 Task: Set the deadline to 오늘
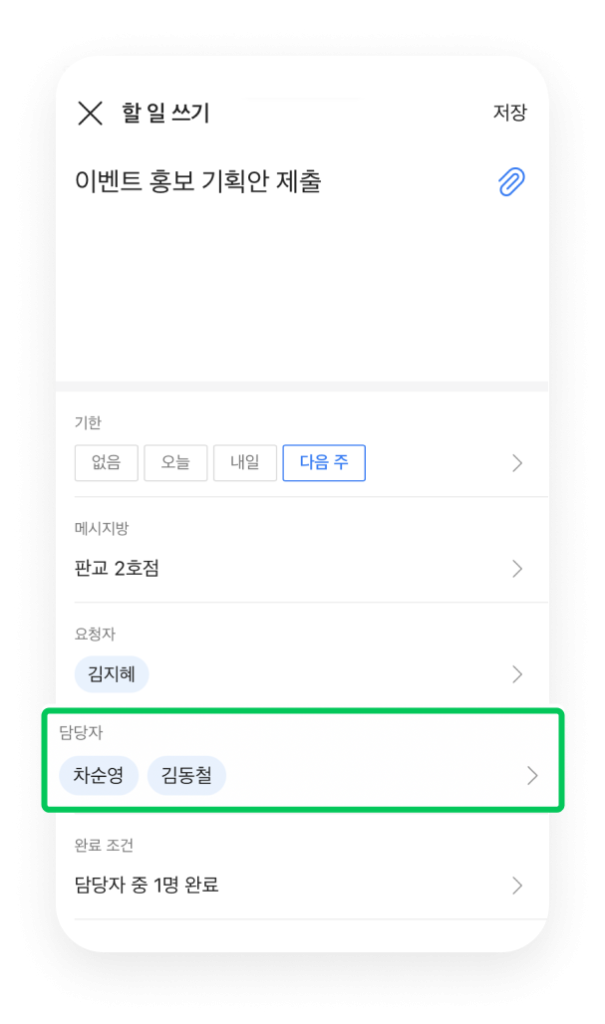tap(175, 462)
